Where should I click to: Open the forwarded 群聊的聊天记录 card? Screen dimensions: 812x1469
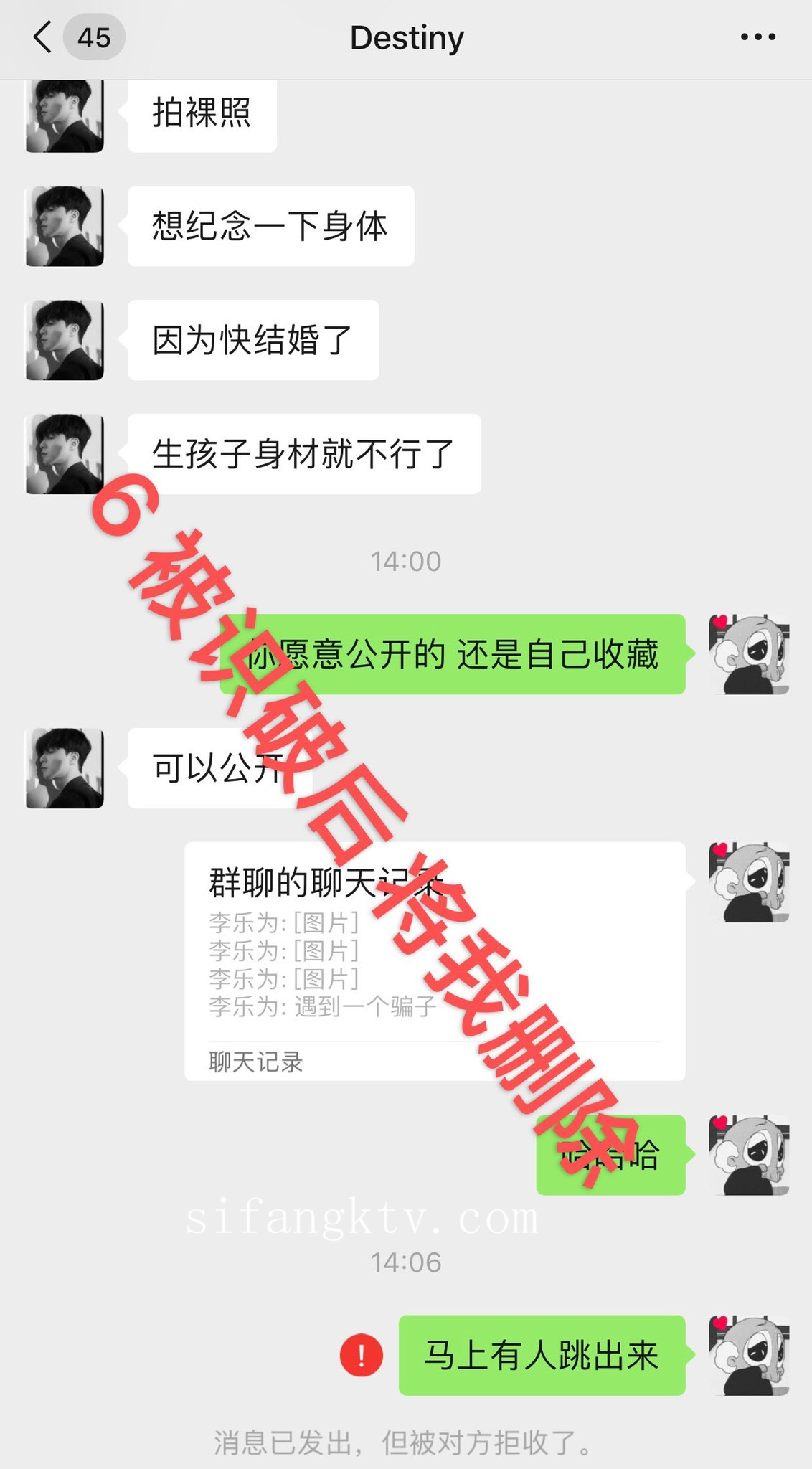coord(434,961)
